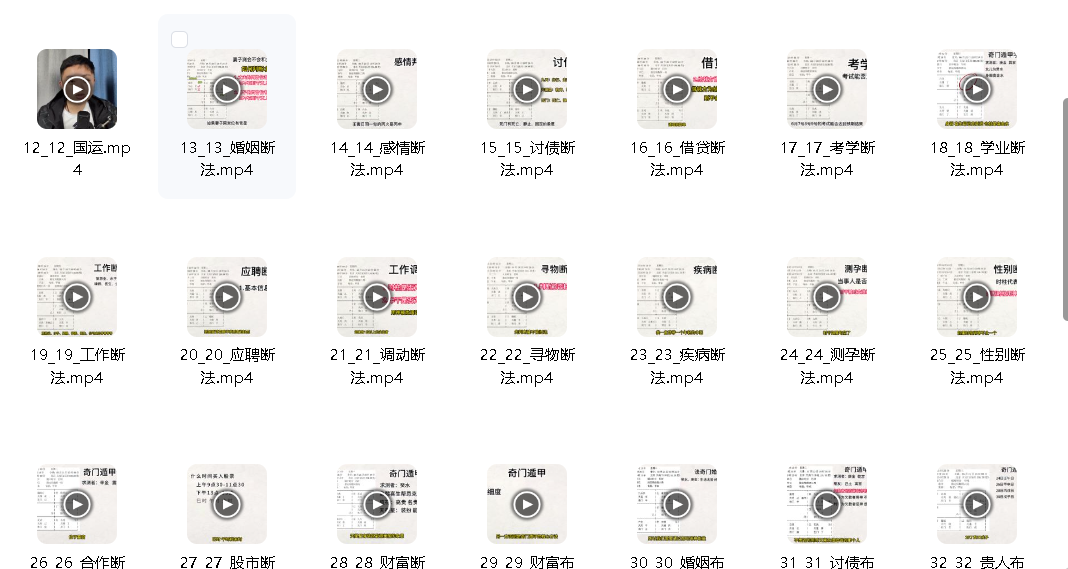The image size is (1068, 569).
Task: Open the video 12_12_国运.mp4
Action: [77, 89]
